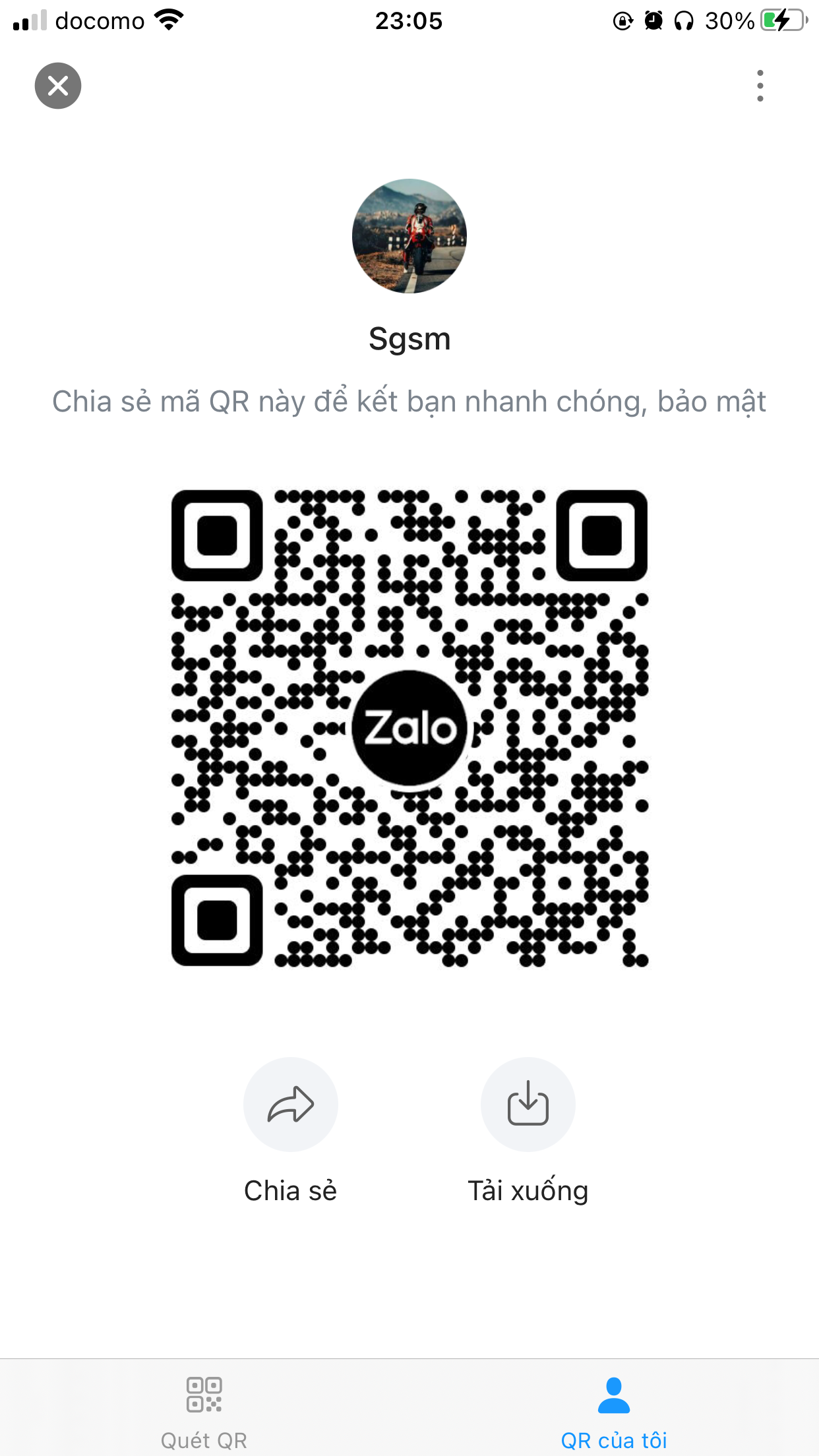This screenshot has width=819, height=1456.
Task: Share the QR code via Chia sẻ
Action: click(x=291, y=1105)
